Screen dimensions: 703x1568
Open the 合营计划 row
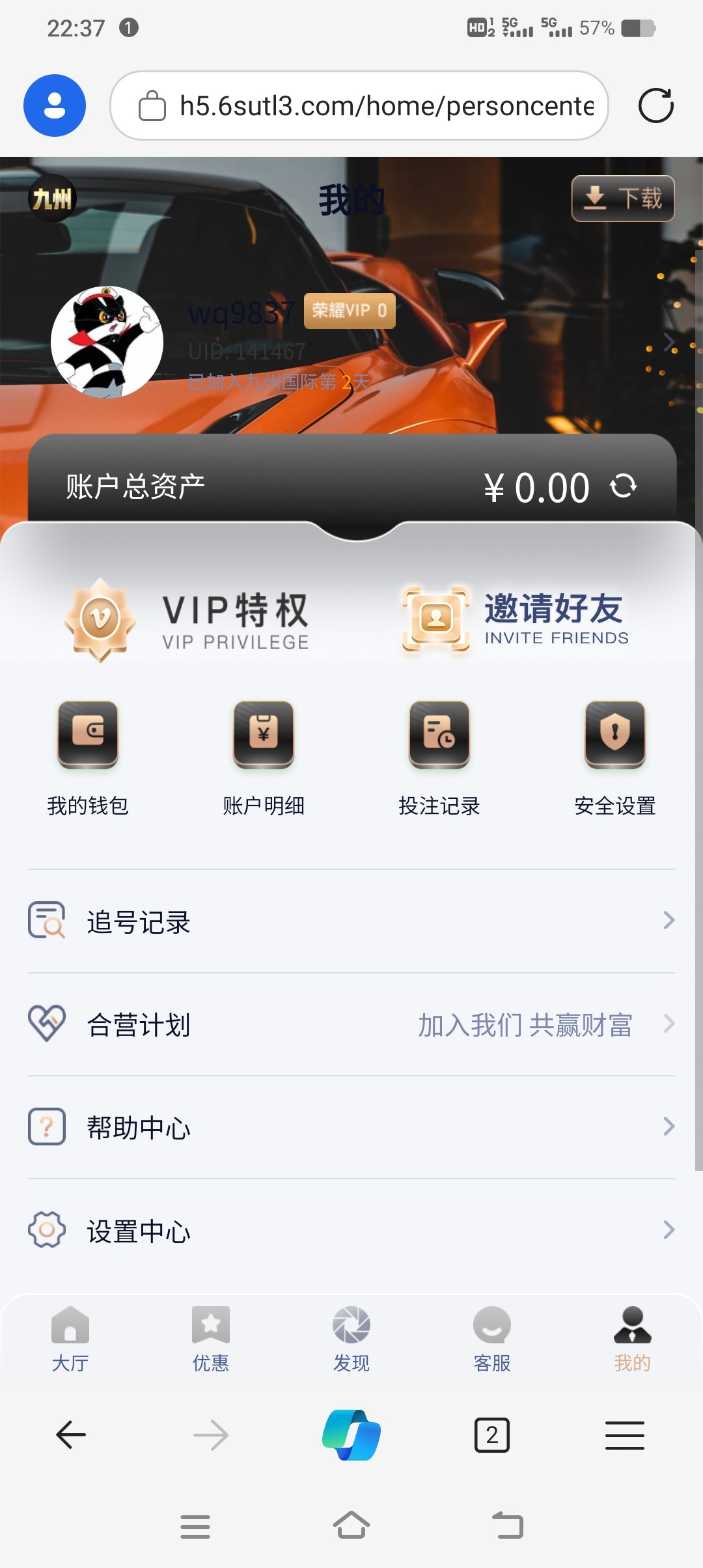[351, 1024]
